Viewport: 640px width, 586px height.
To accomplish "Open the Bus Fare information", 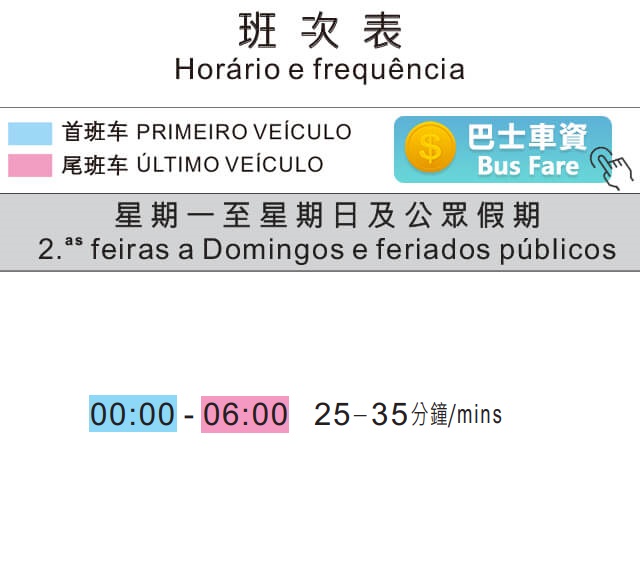I will pyautogui.click(x=514, y=151).
